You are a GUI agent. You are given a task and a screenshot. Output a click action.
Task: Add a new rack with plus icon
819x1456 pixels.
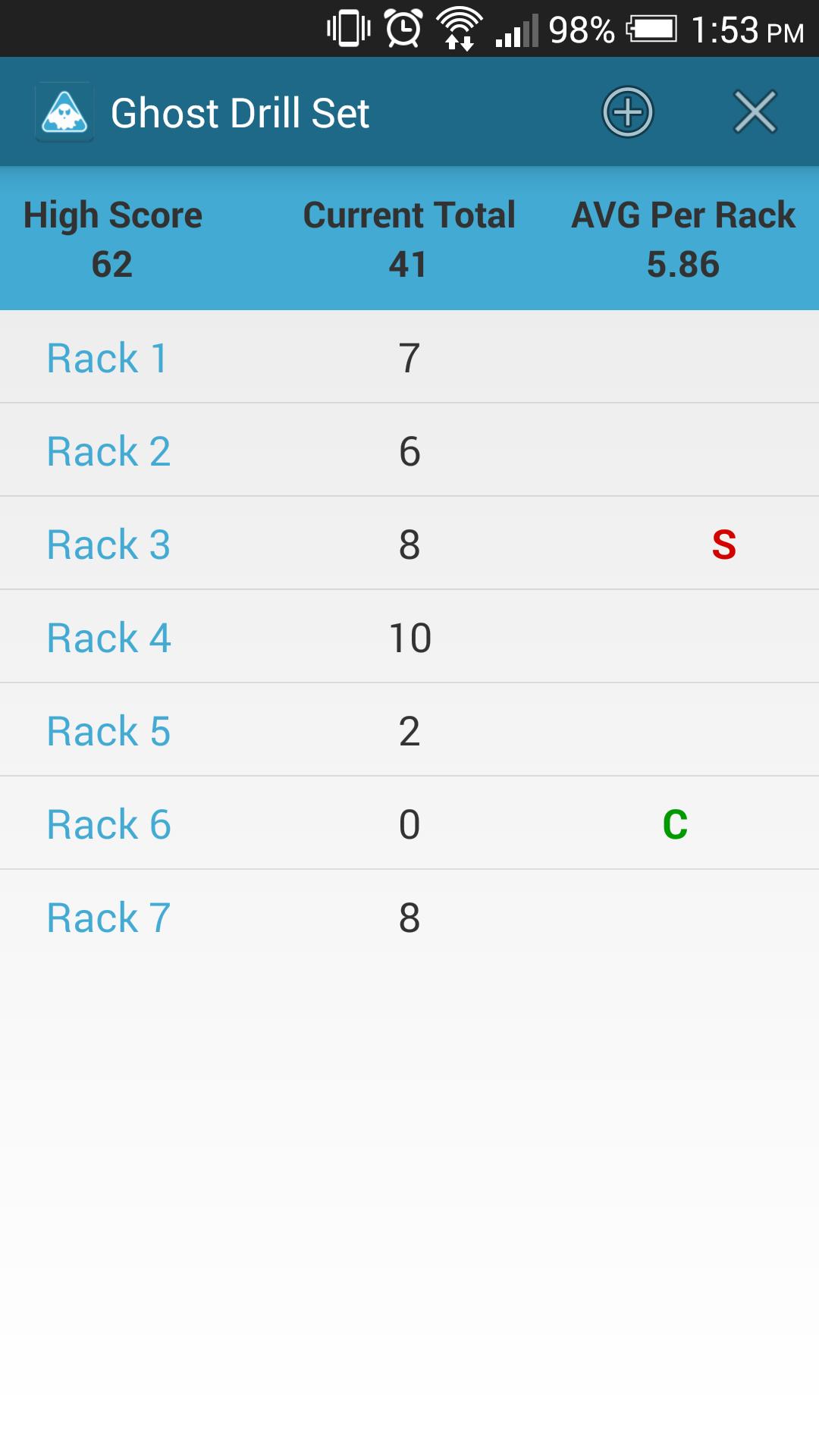627,112
